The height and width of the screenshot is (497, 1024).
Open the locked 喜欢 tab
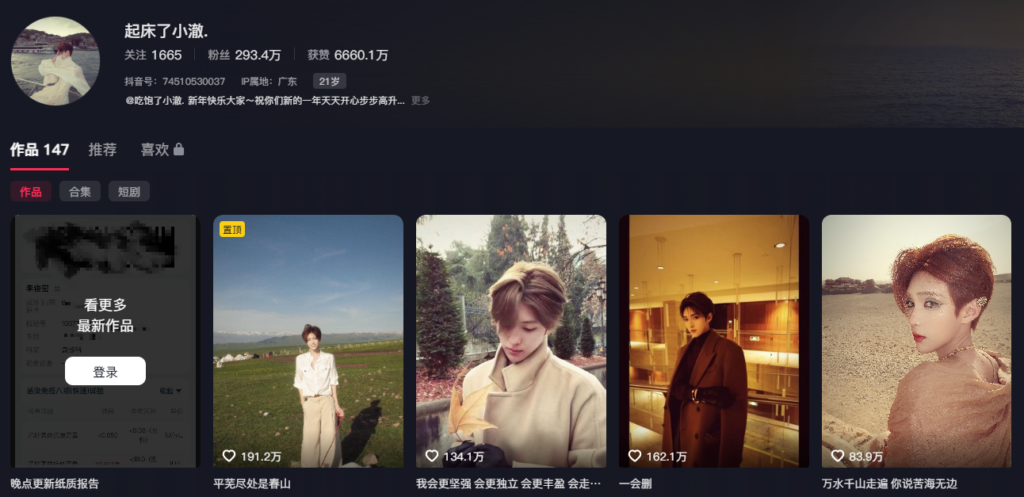point(162,150)
